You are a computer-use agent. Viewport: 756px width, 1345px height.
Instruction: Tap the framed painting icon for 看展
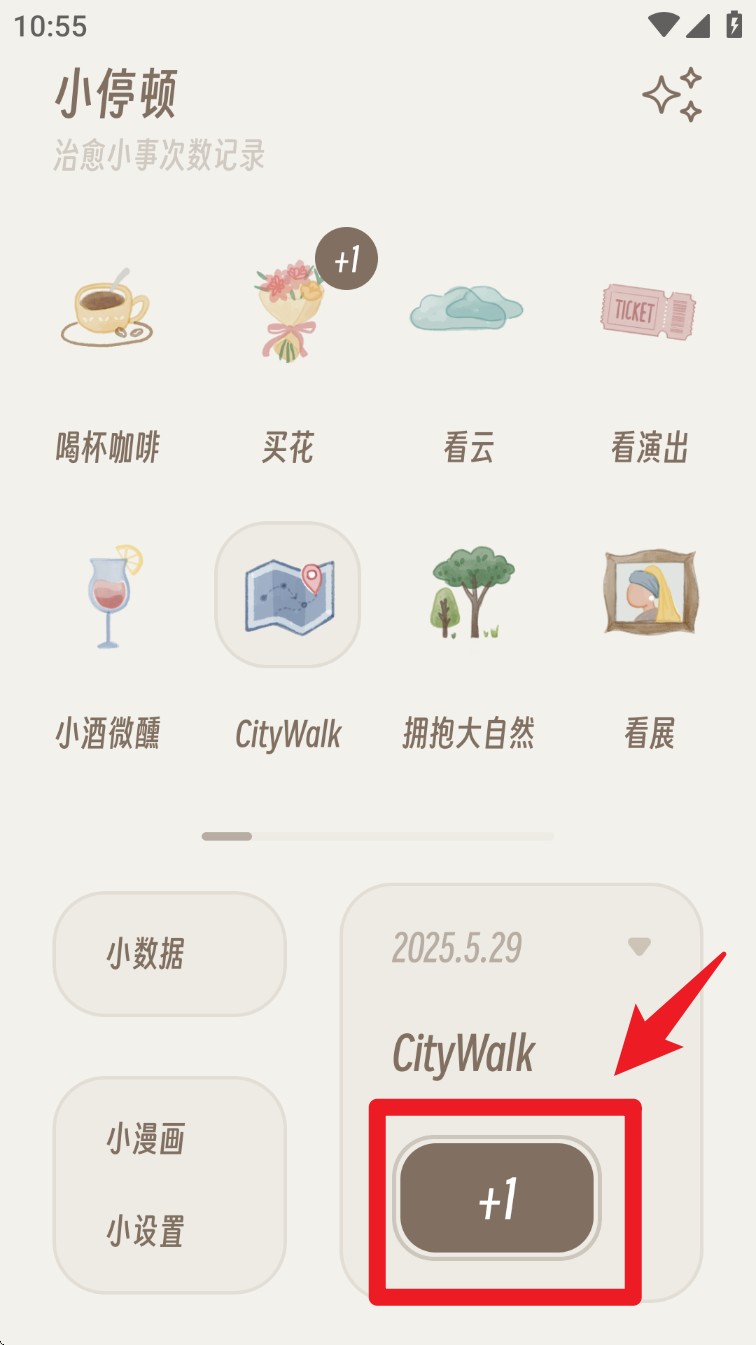coord(648,593)
